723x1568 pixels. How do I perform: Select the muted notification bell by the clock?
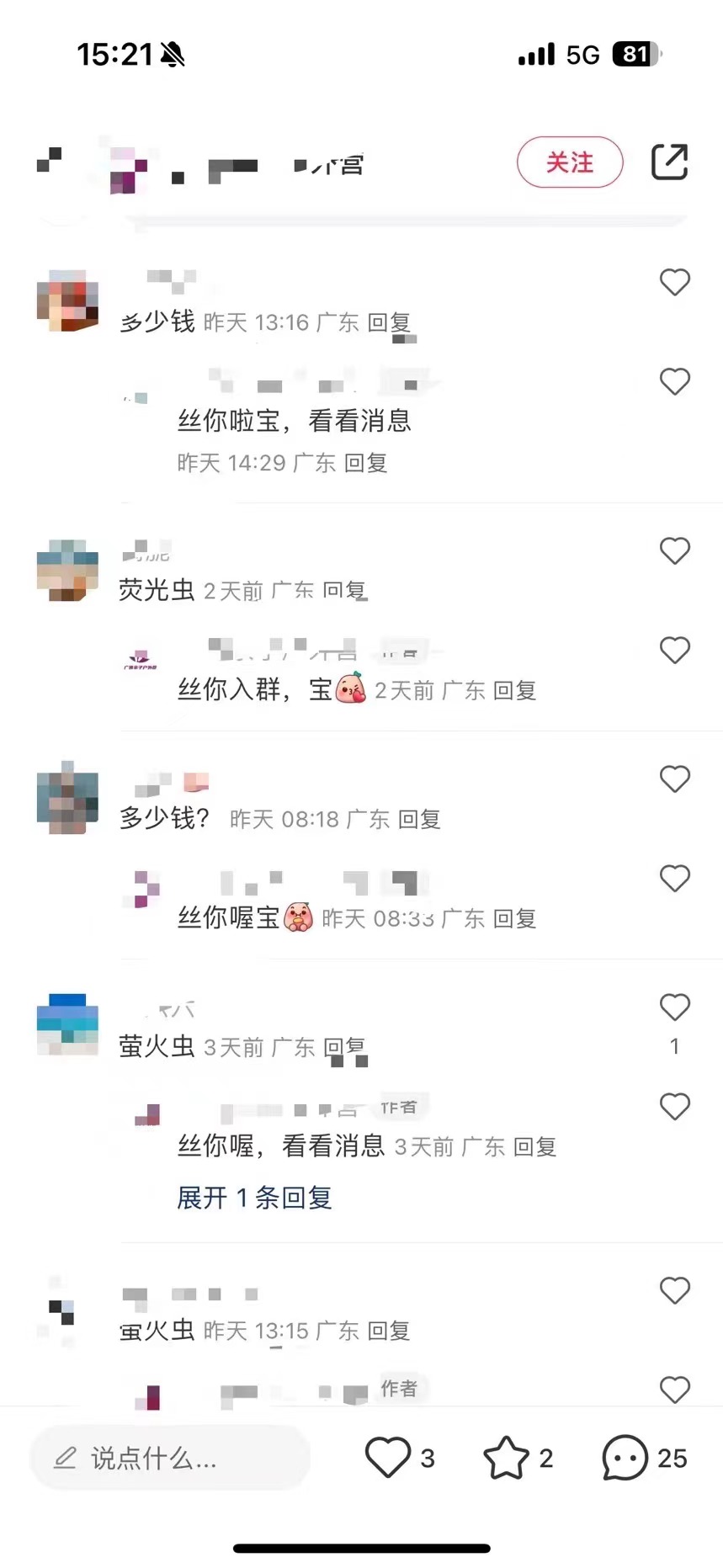coord(173,54)
